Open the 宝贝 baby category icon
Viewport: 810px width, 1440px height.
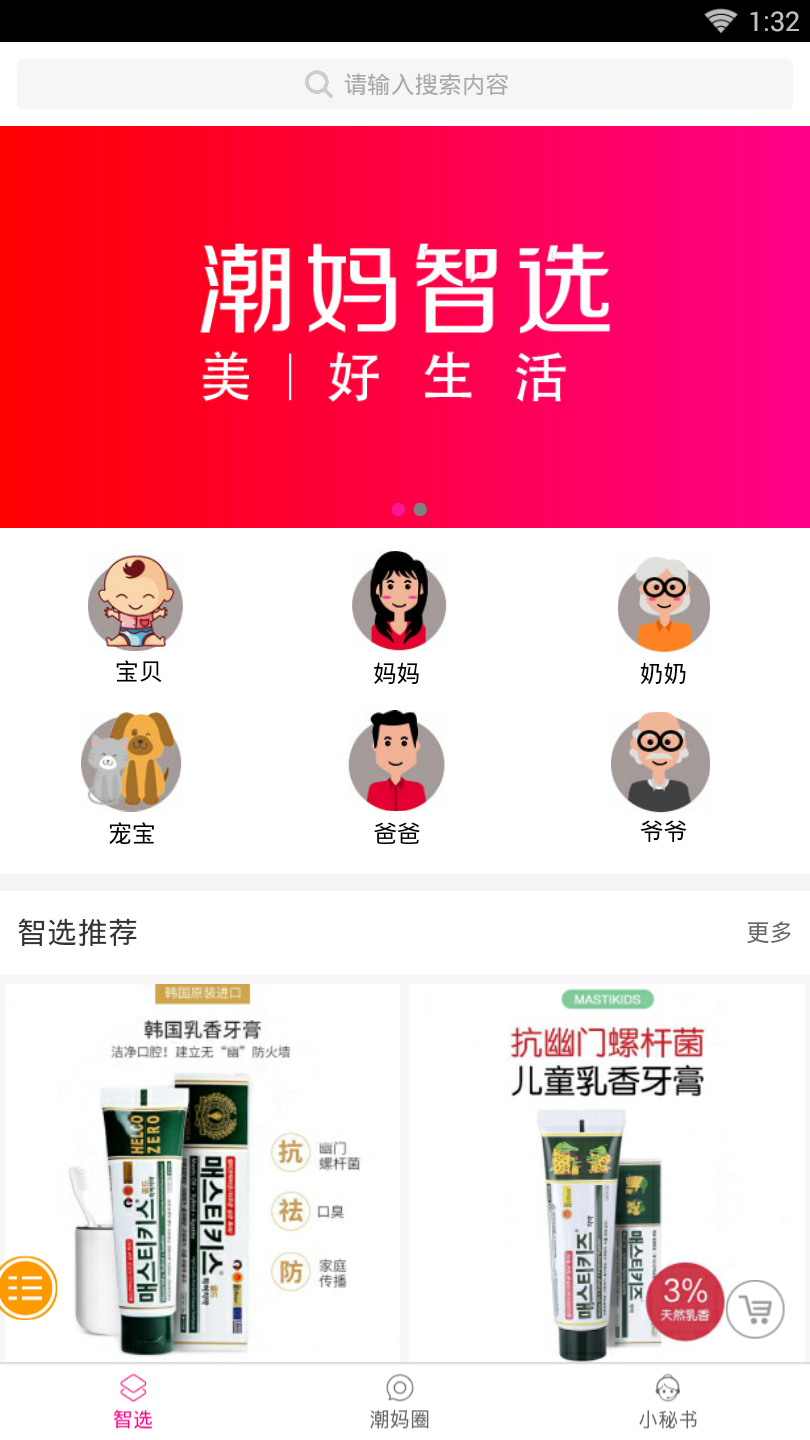134,605
